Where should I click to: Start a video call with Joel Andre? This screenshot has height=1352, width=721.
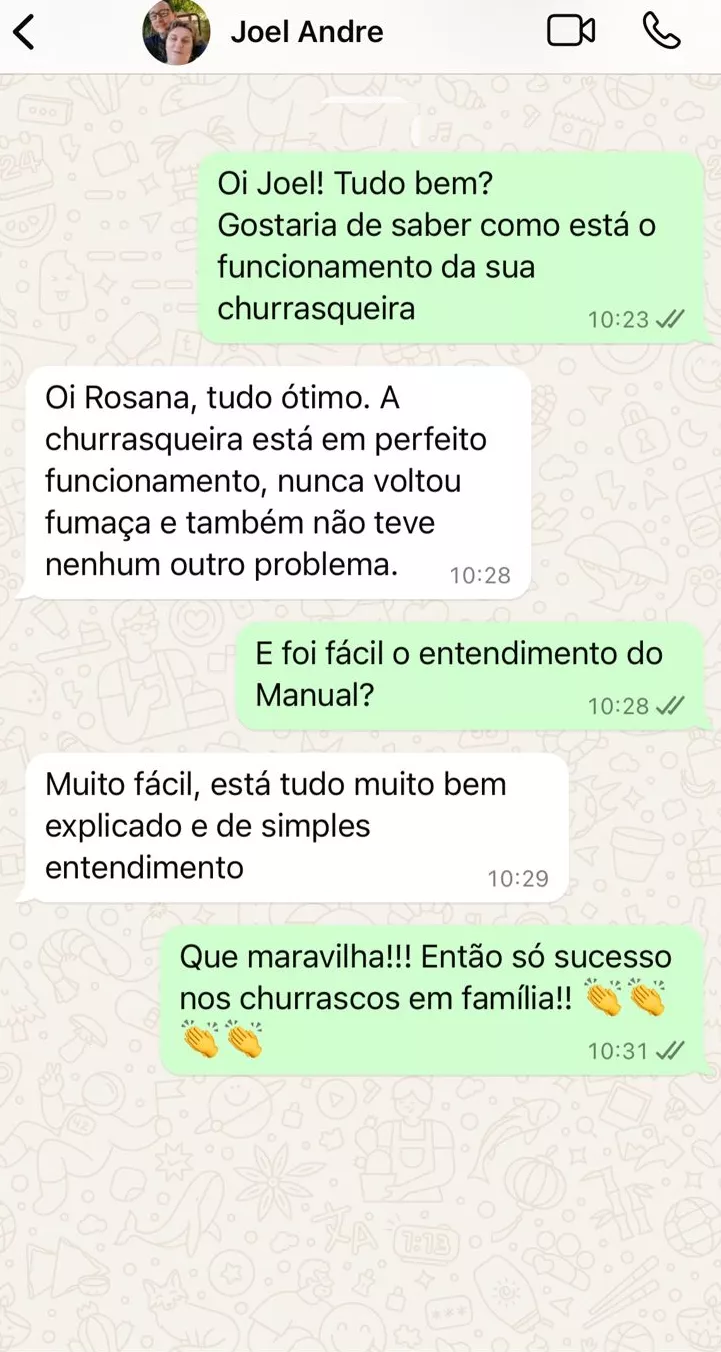pos(571,31)
